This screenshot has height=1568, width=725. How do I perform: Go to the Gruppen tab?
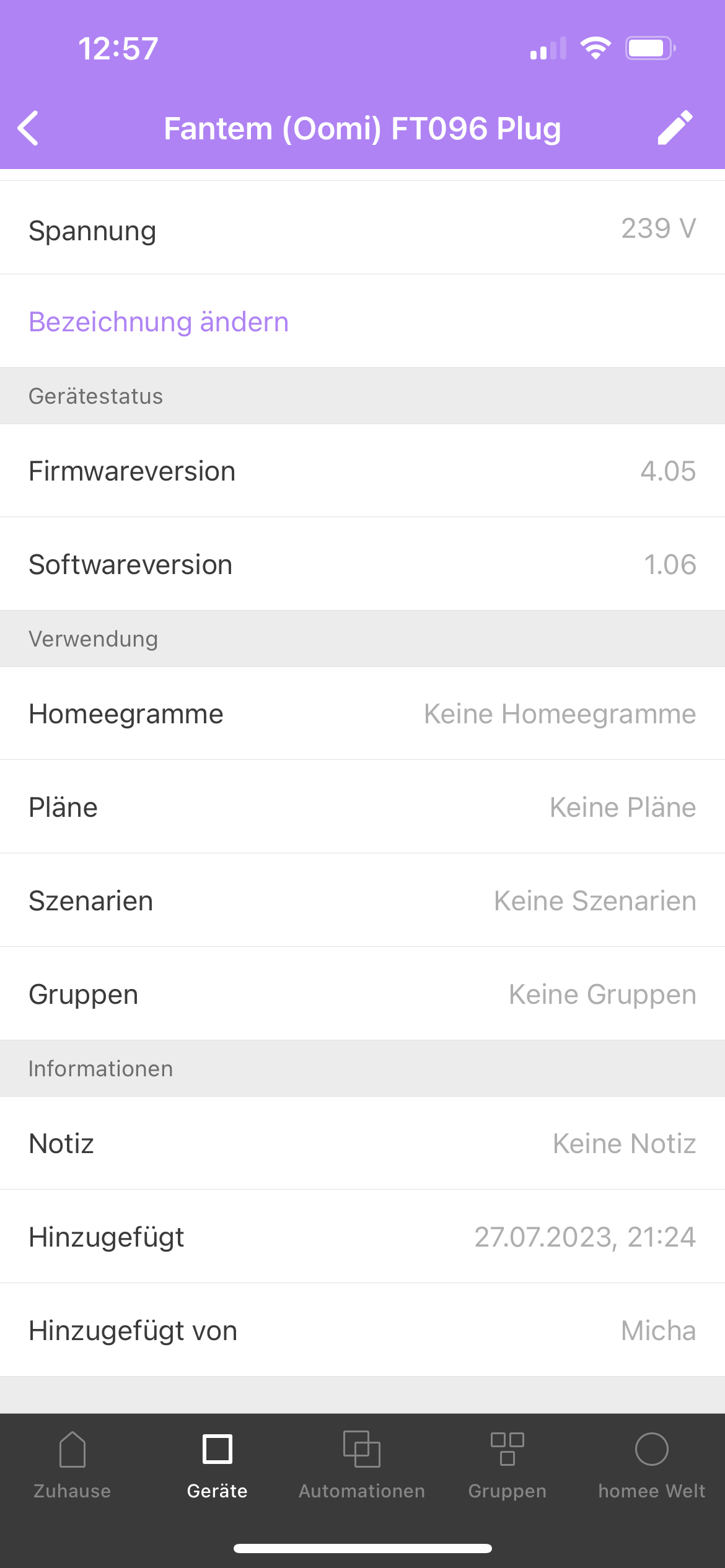coord(507,1465)
